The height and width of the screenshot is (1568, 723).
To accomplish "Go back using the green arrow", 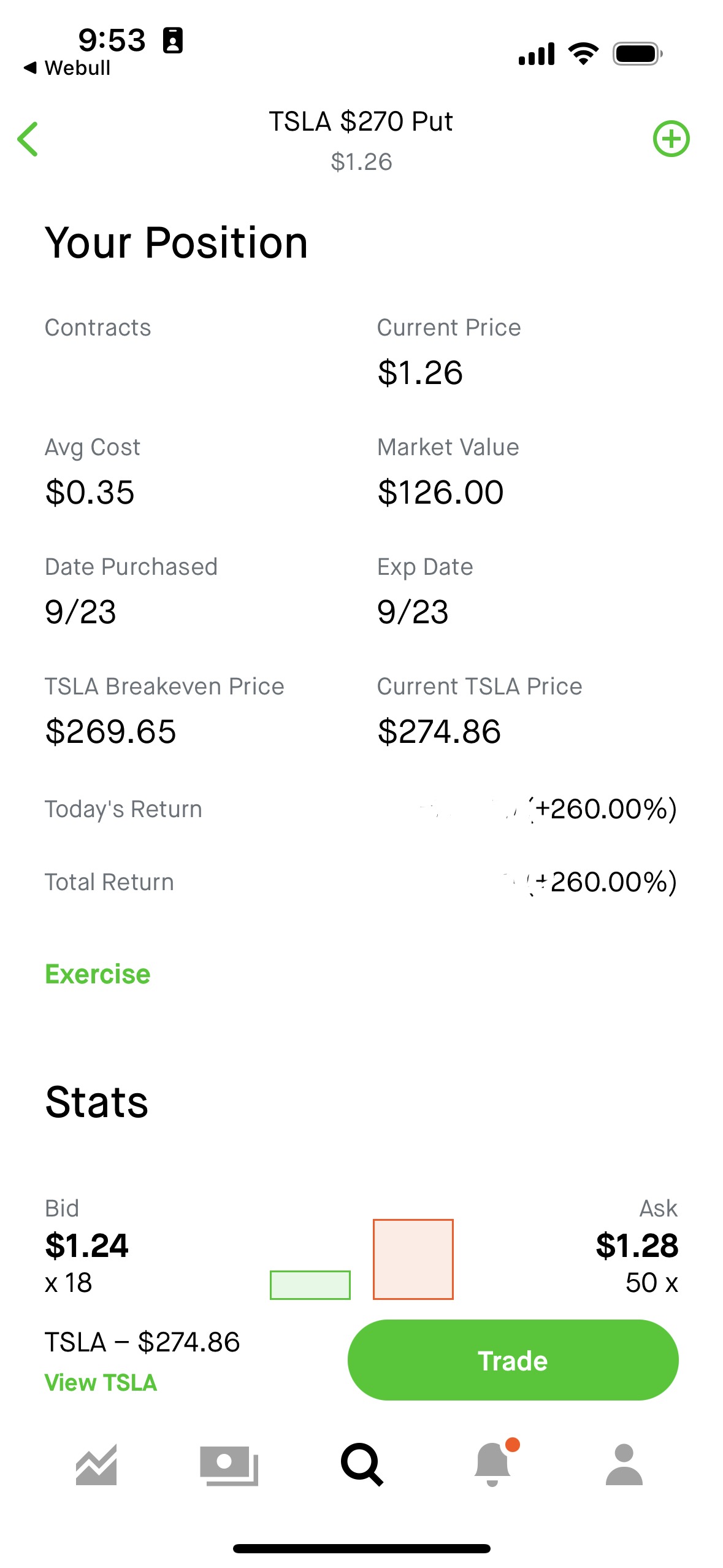I will [28, 139].
